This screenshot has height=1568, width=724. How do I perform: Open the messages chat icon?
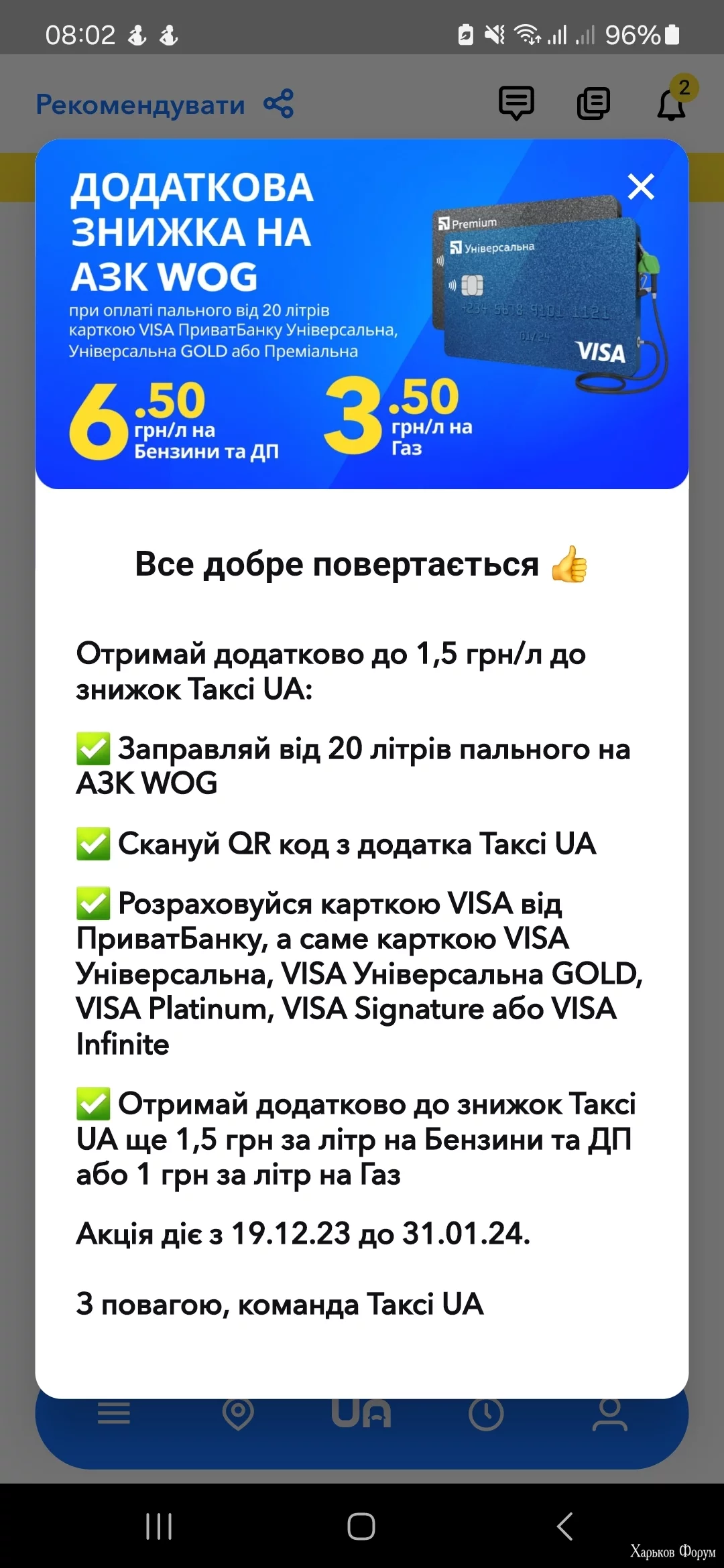click(x=516, y=103)
